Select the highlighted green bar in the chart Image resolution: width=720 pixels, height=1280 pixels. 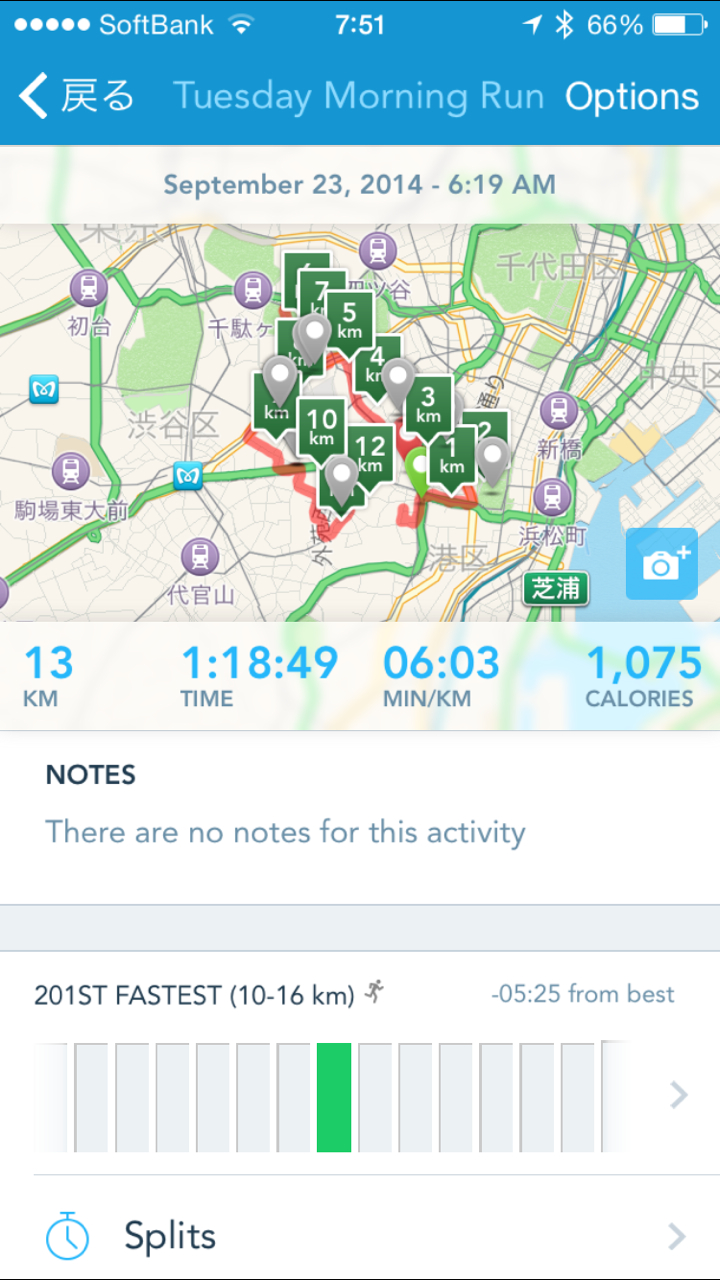coord(334,1097)
